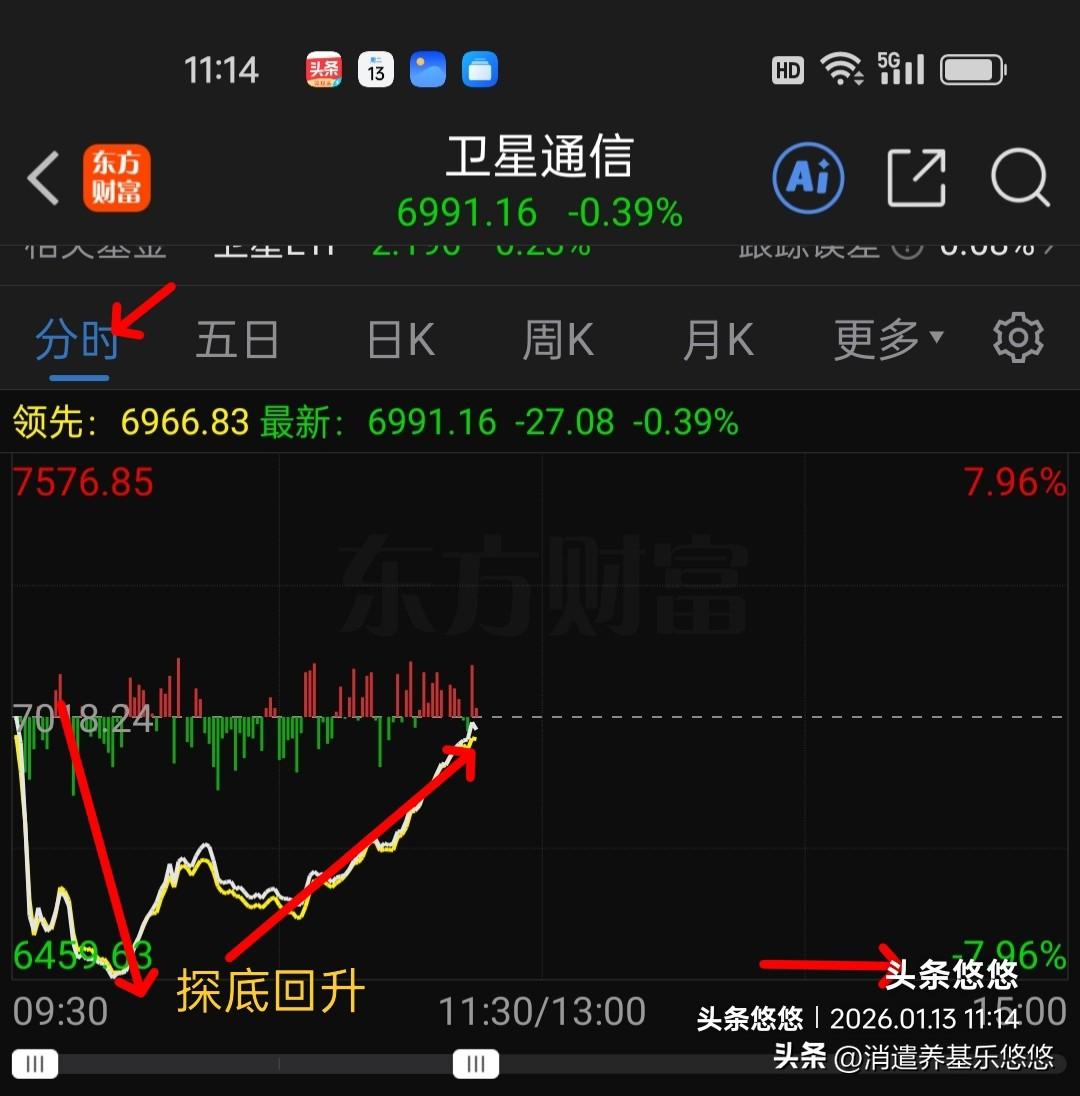This screenshot has width=1080, height=1096.
Task: Tap the share icon
Action: pos(917,176)
